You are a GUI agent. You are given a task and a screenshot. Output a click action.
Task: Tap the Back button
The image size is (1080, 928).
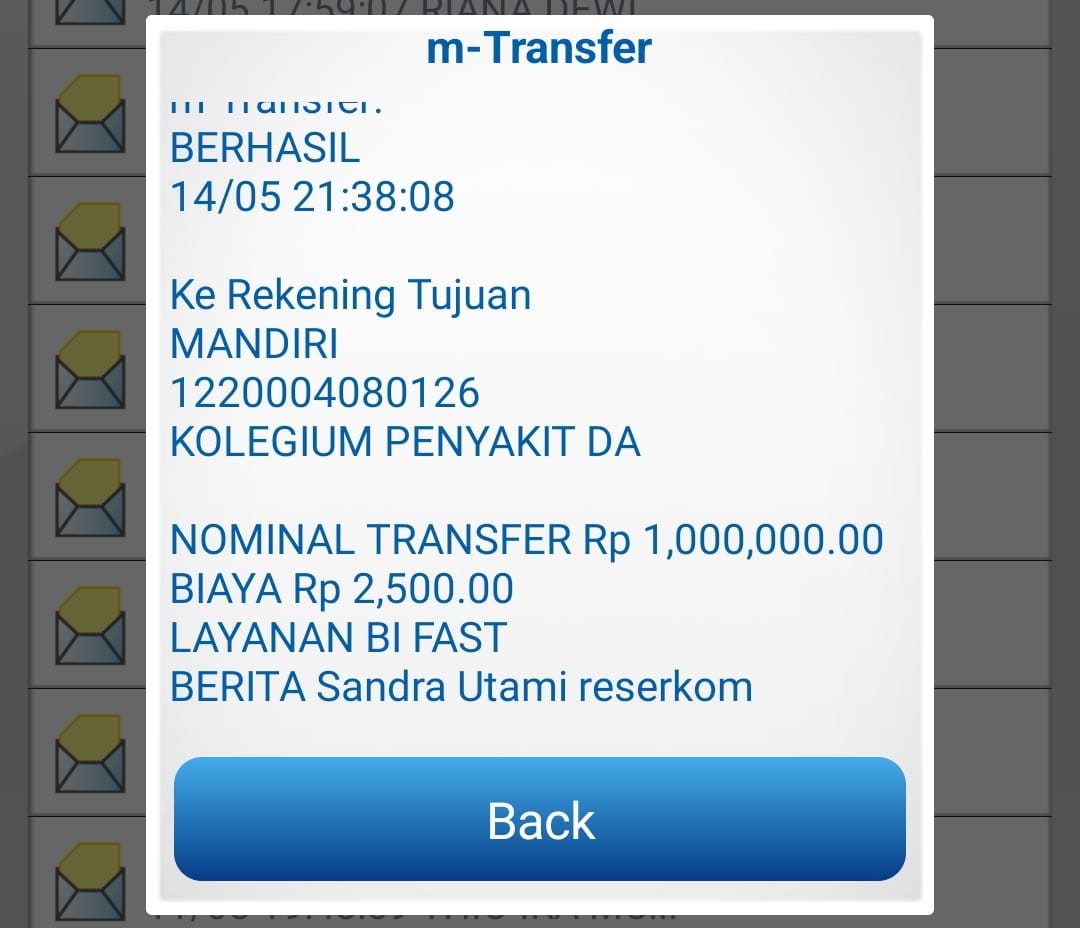coord(540,819)
